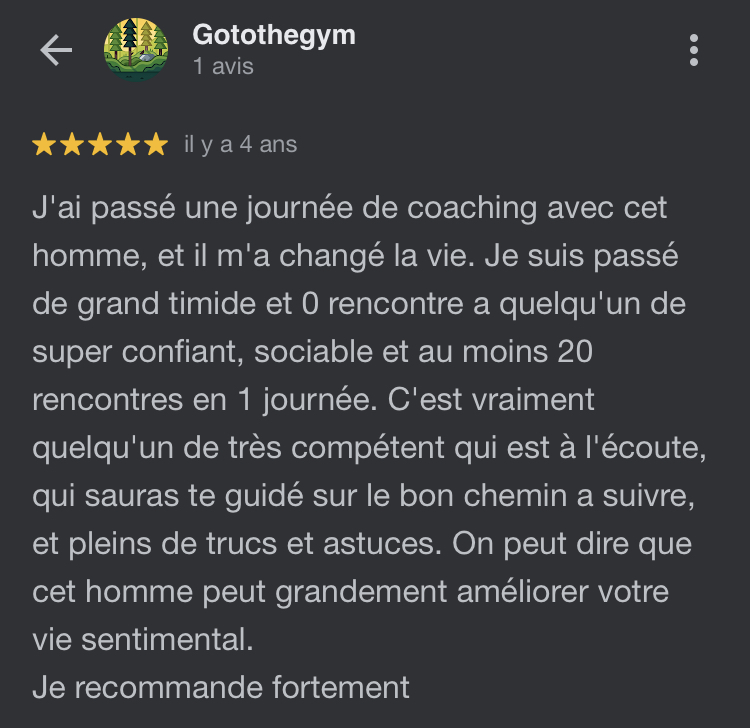Go back with the arrow icon

(55, 51)
